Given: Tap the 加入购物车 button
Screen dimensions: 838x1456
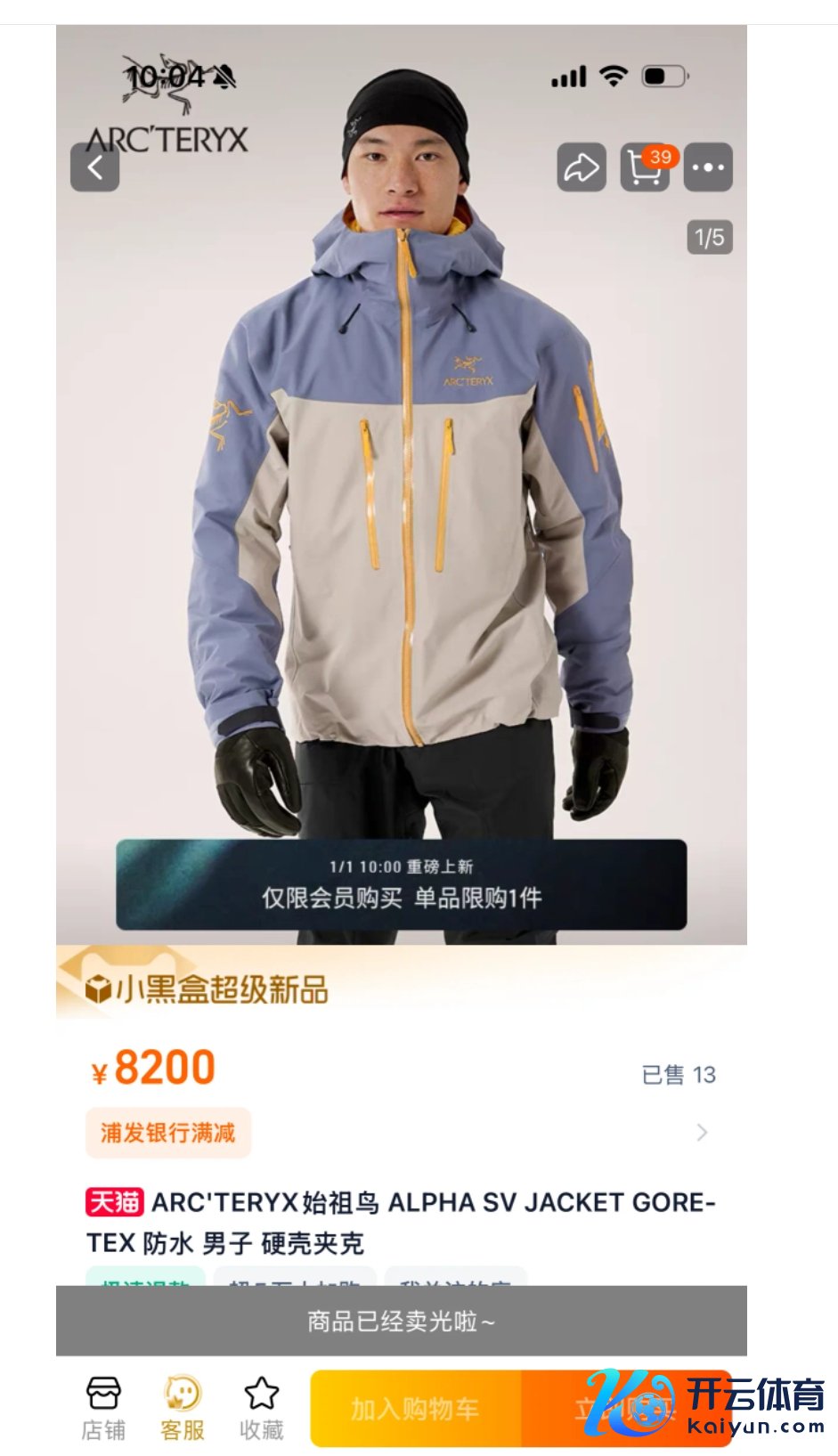Looking at the screenshot, I should coord(415,1409).
